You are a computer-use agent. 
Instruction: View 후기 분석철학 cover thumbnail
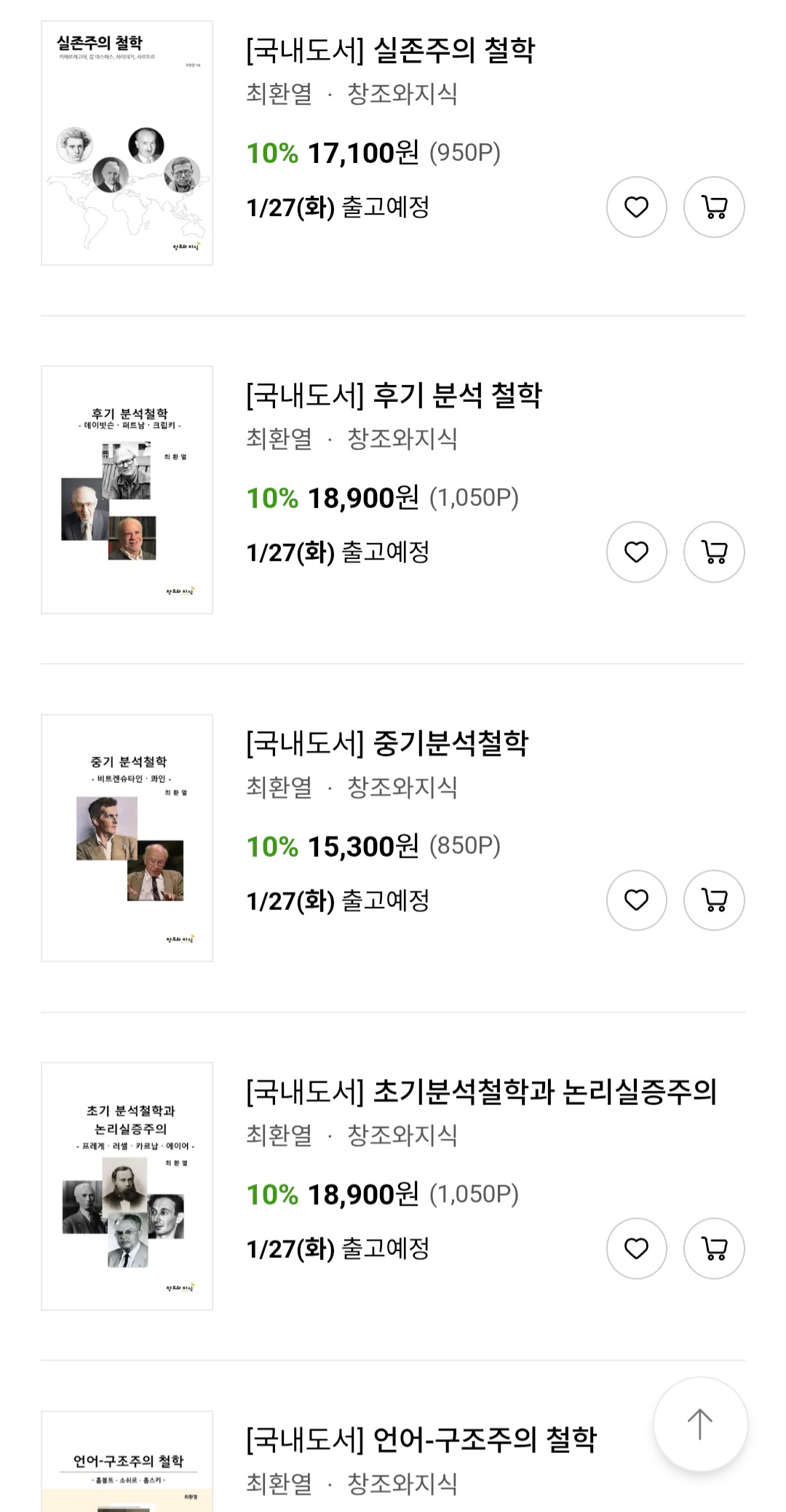(127, 490)
